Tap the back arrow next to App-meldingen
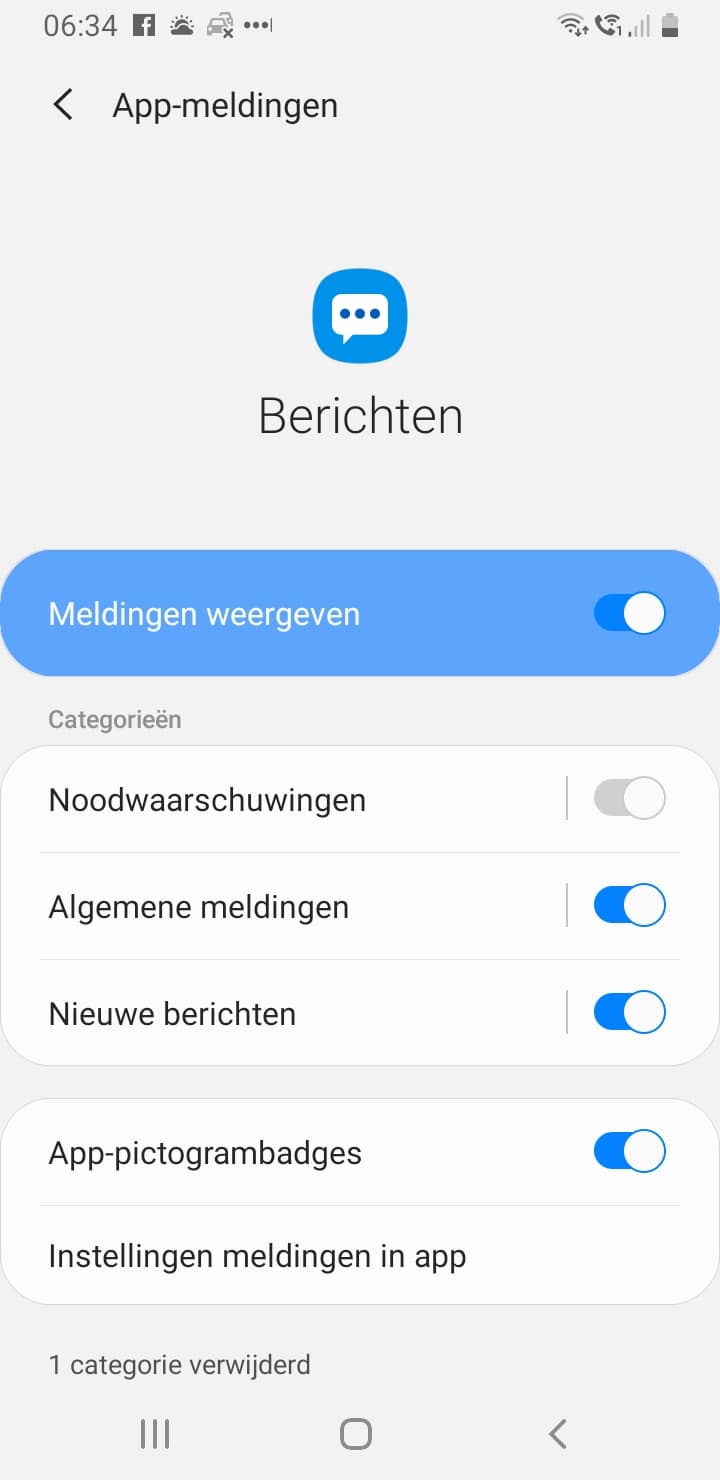 (62, 104)
